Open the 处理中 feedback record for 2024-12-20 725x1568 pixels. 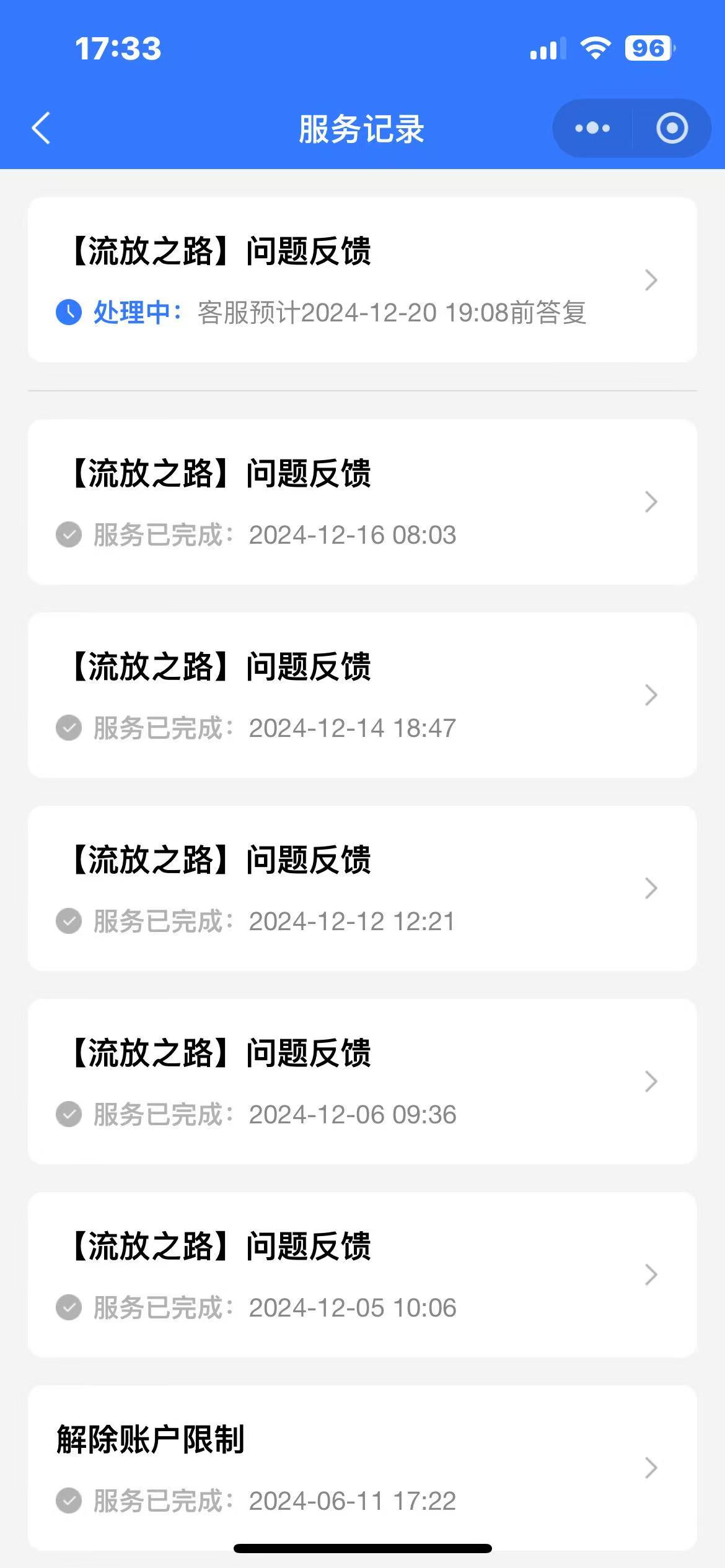(362, 280)
